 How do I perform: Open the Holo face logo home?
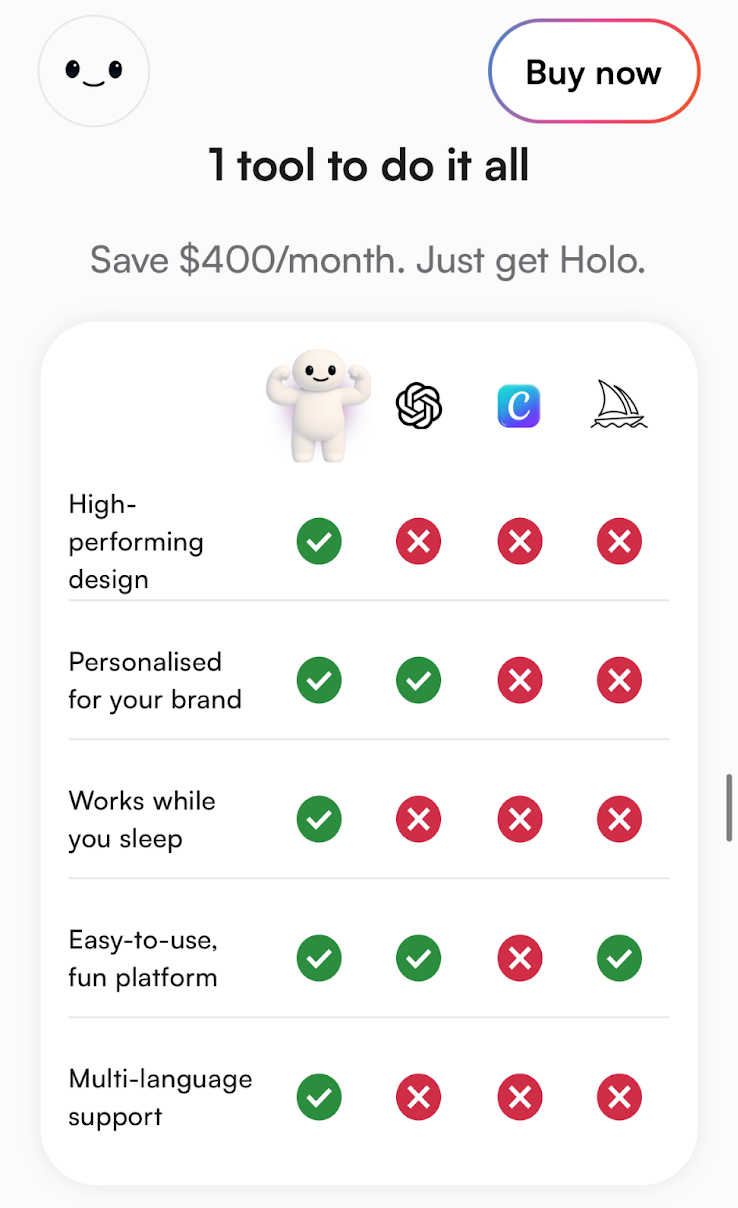tap(94, 71)
